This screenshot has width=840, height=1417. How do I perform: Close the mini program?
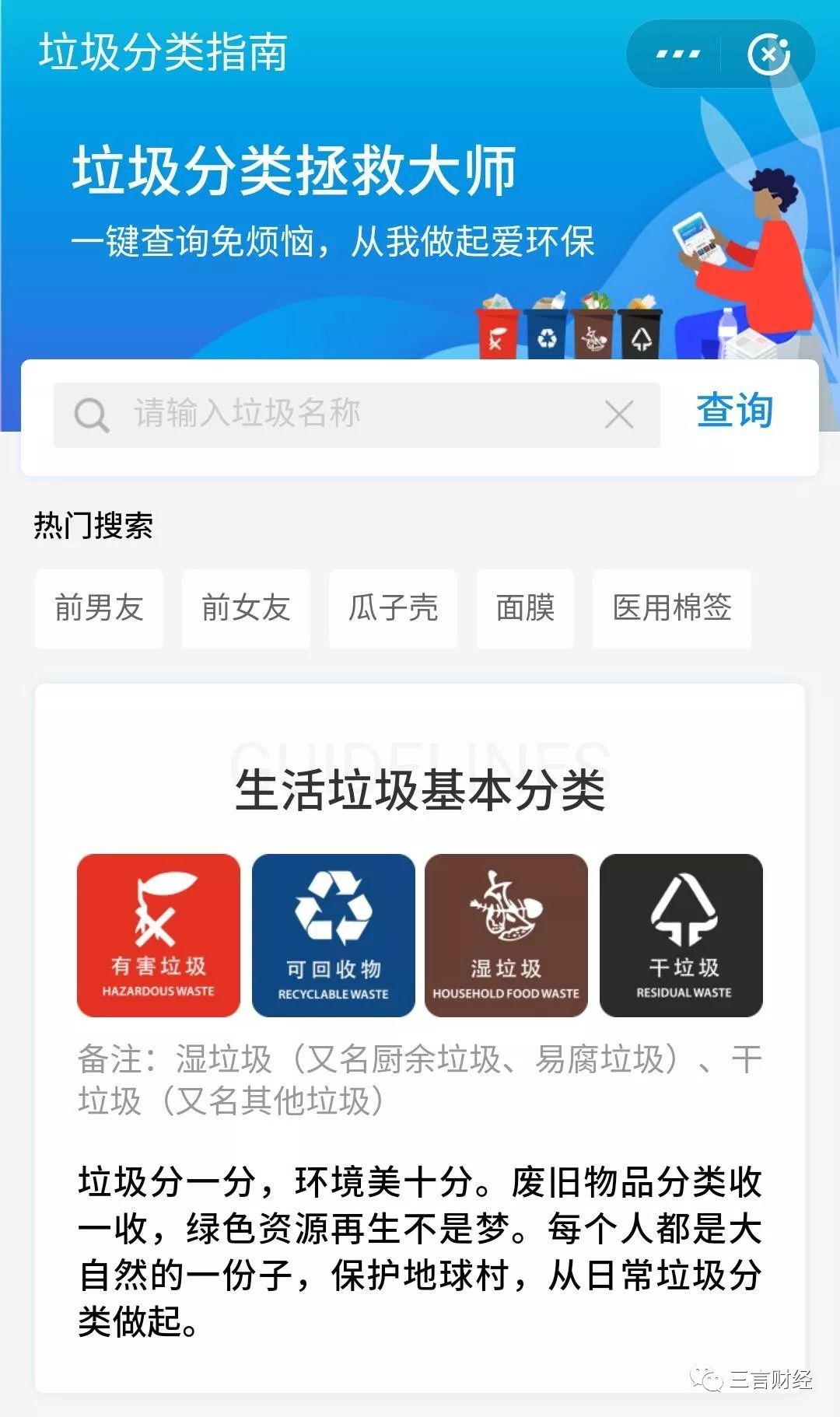768,54
